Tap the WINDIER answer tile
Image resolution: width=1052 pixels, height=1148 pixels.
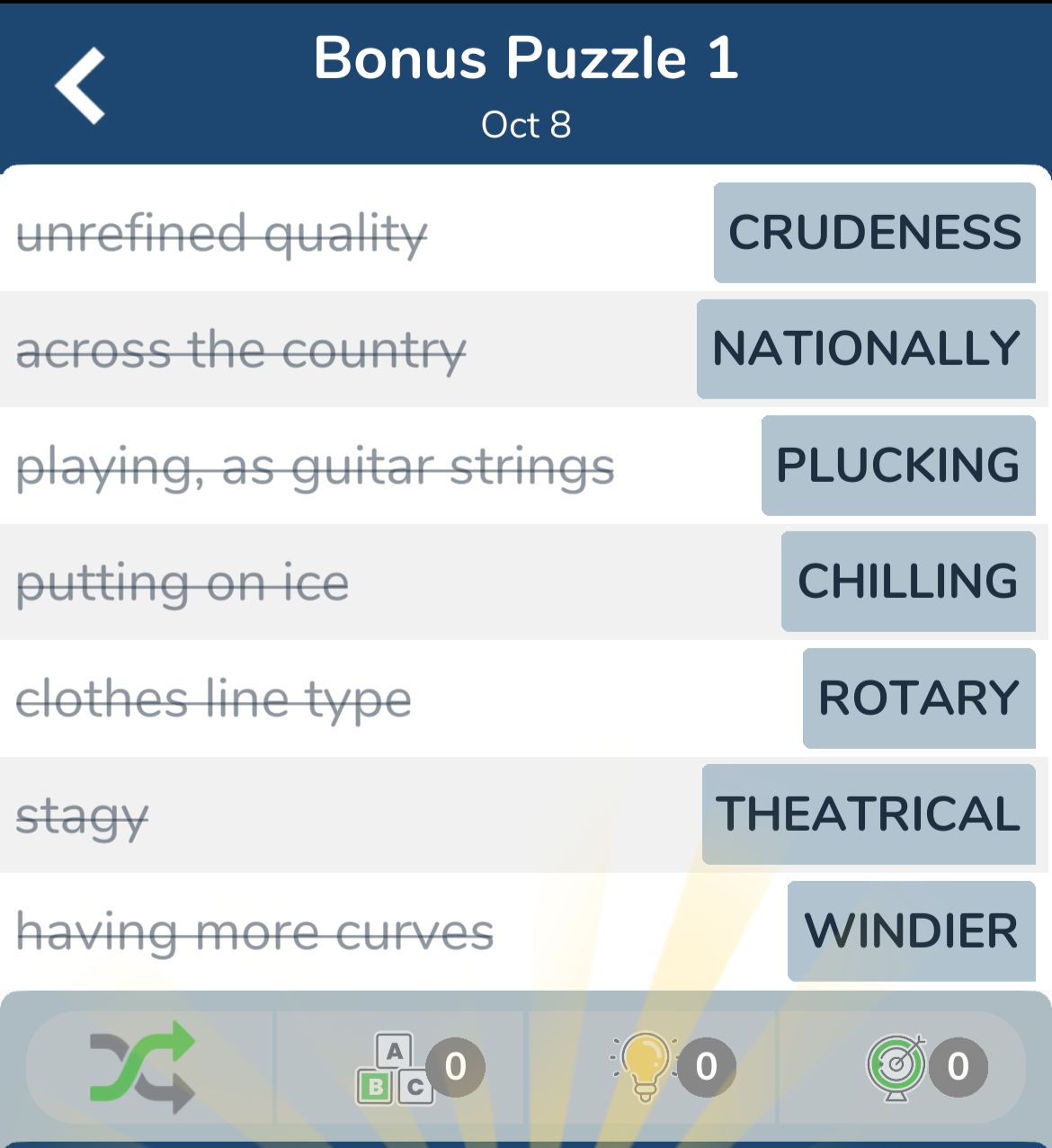point(910,930)
